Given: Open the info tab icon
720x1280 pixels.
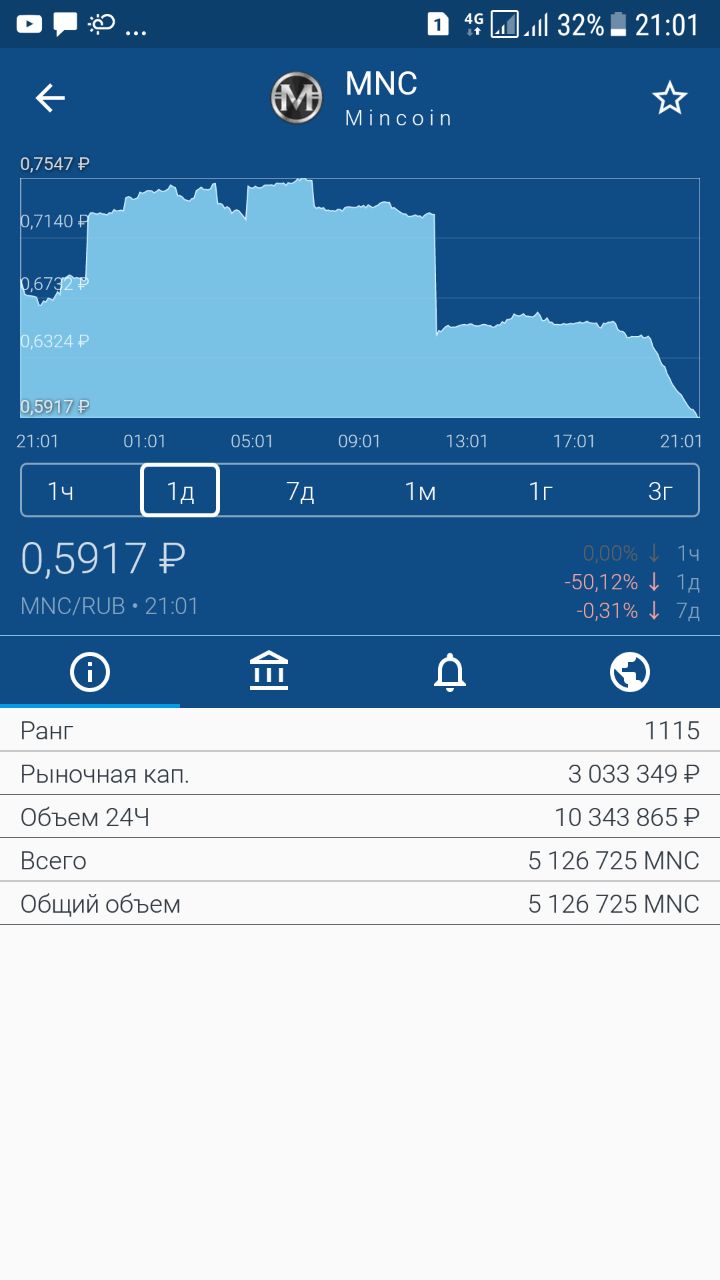Looking at the screenshot, I should click(90, 672).
